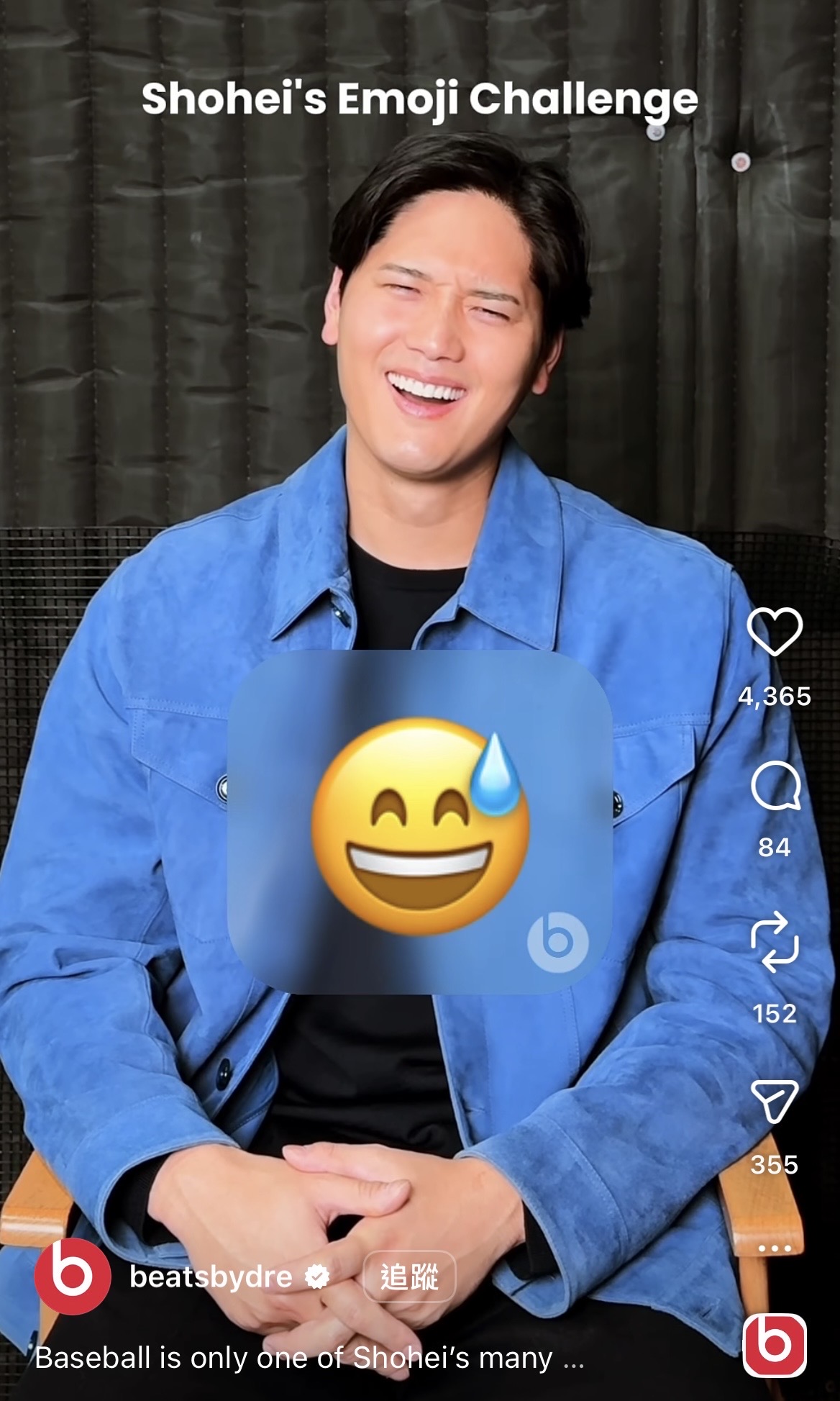Tap the video progress area to seek

[420, 1396]
